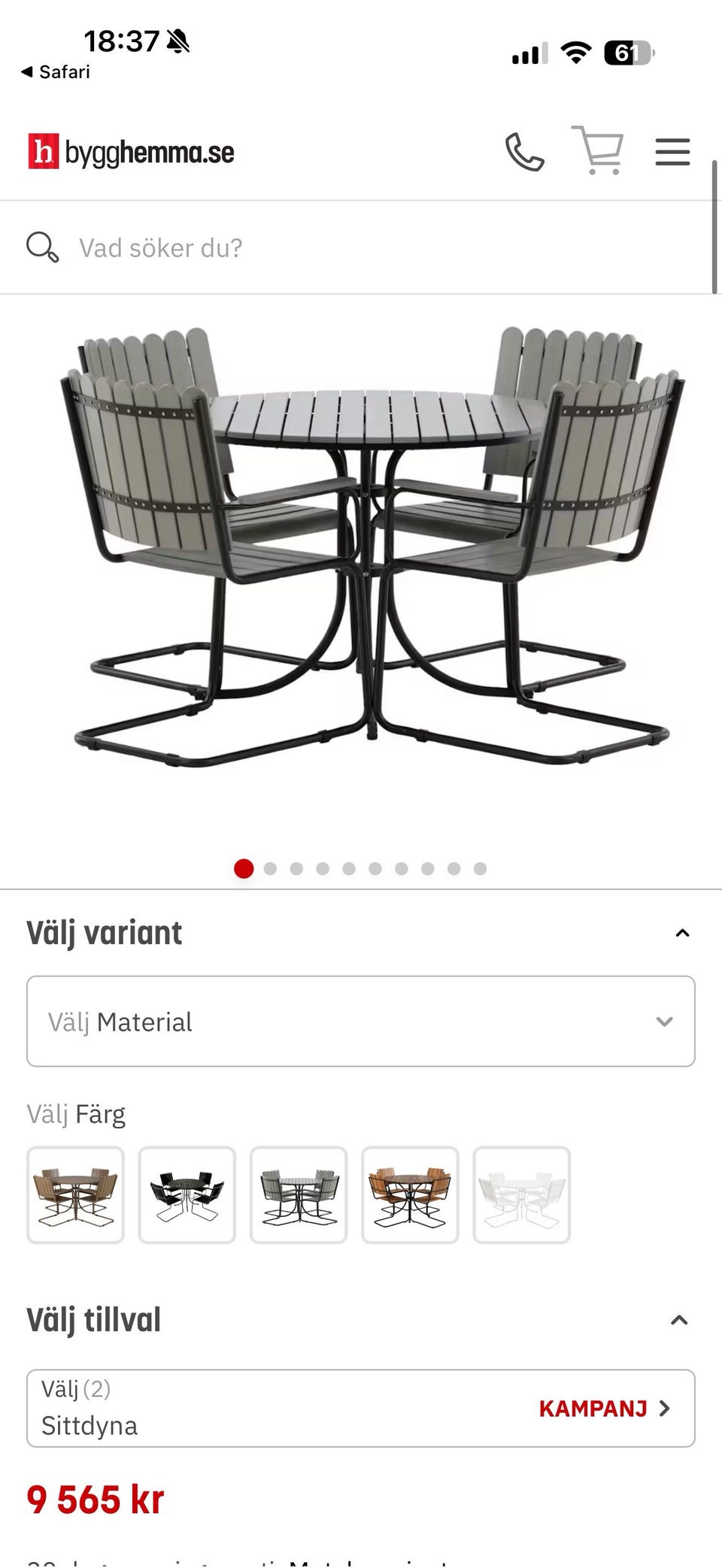722x1568 pixels.
Task: Open the Sittdyna add-on options
Action: (361, 1408)
